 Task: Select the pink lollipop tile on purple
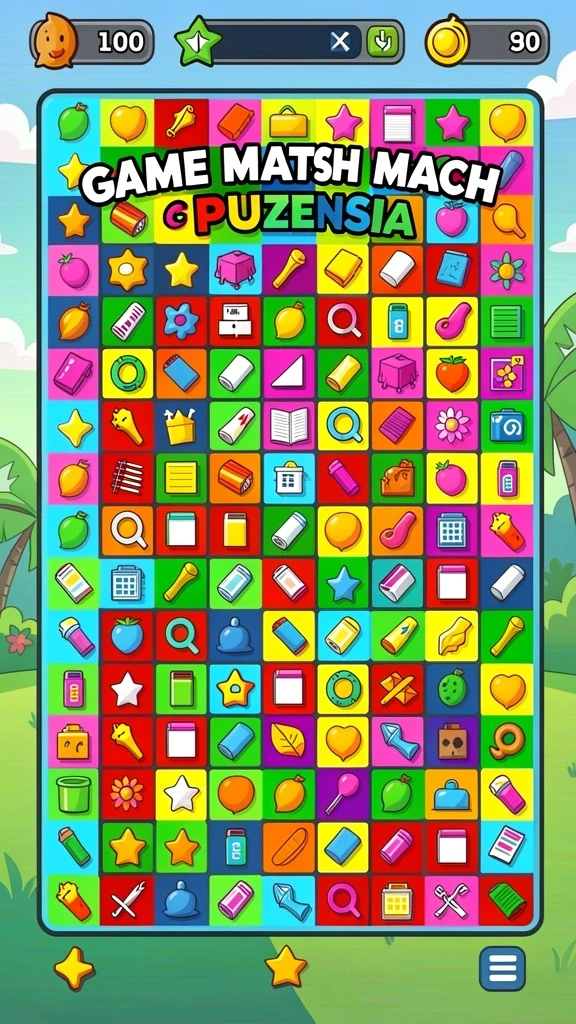coord(342,793)
